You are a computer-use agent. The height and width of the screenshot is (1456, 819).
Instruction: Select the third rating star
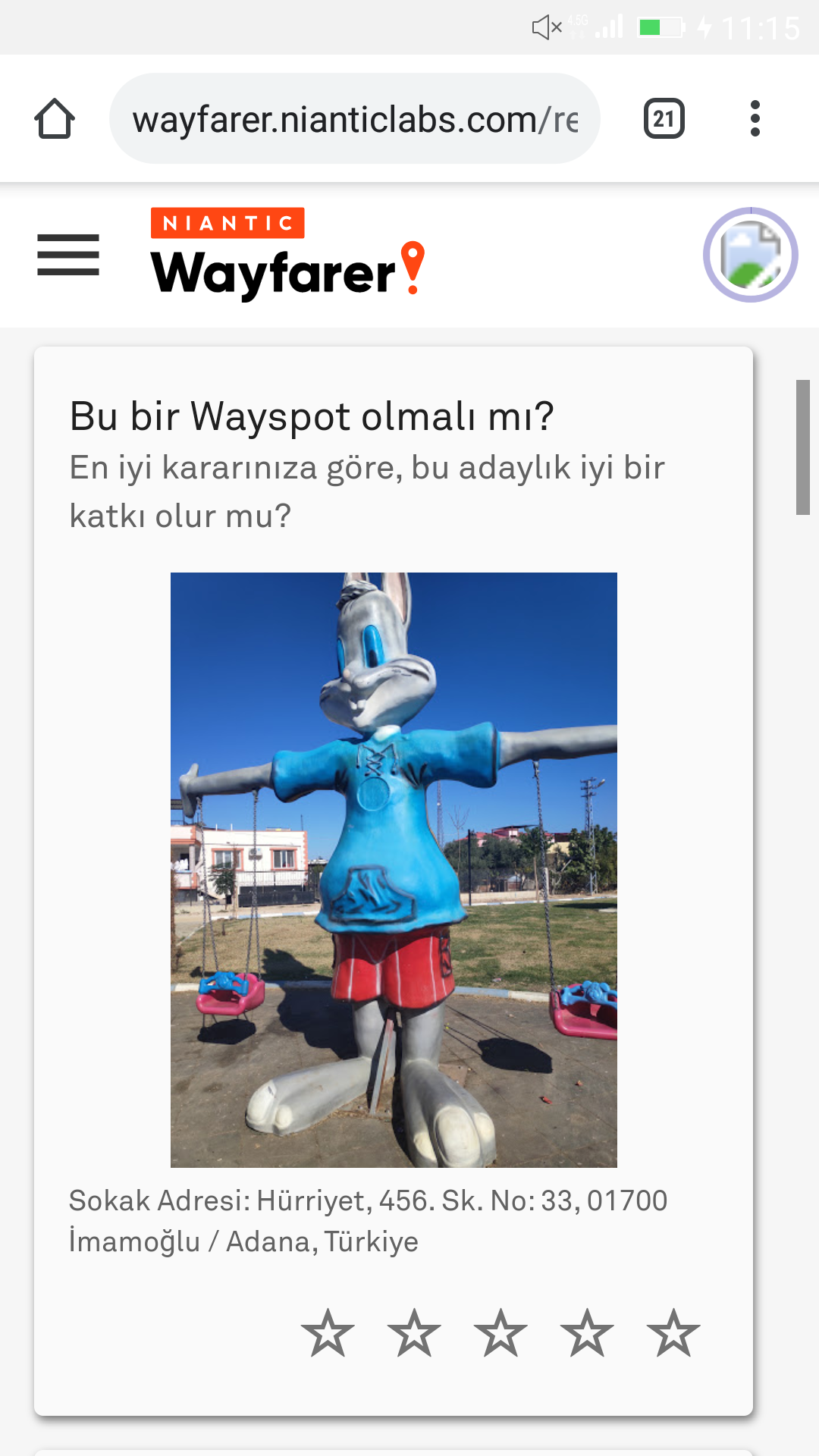[x=500, y=1332]
